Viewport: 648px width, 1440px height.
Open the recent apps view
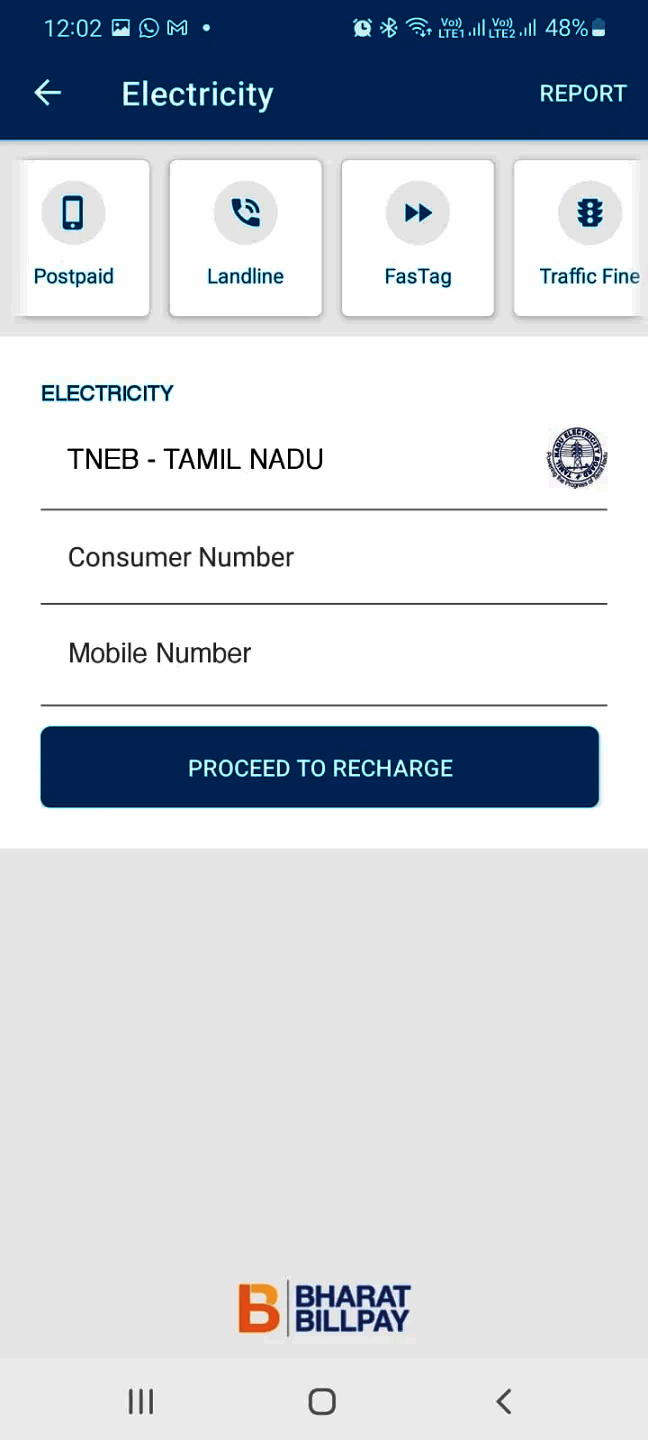click(x=141, y=1401)
